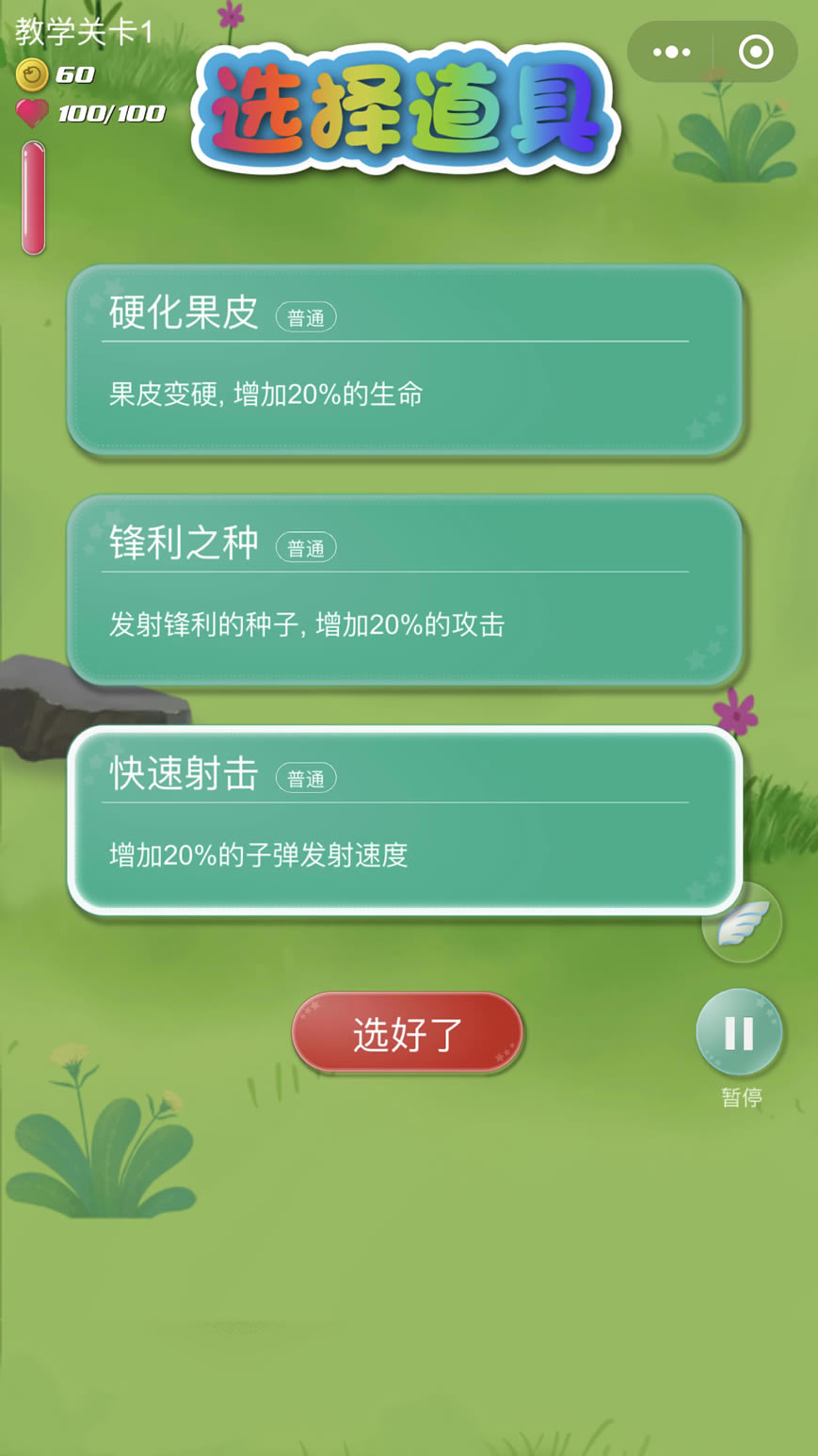818x1456 pixels.
Task: Tap the wing feather icon
Action: click(x=742, y=923)
